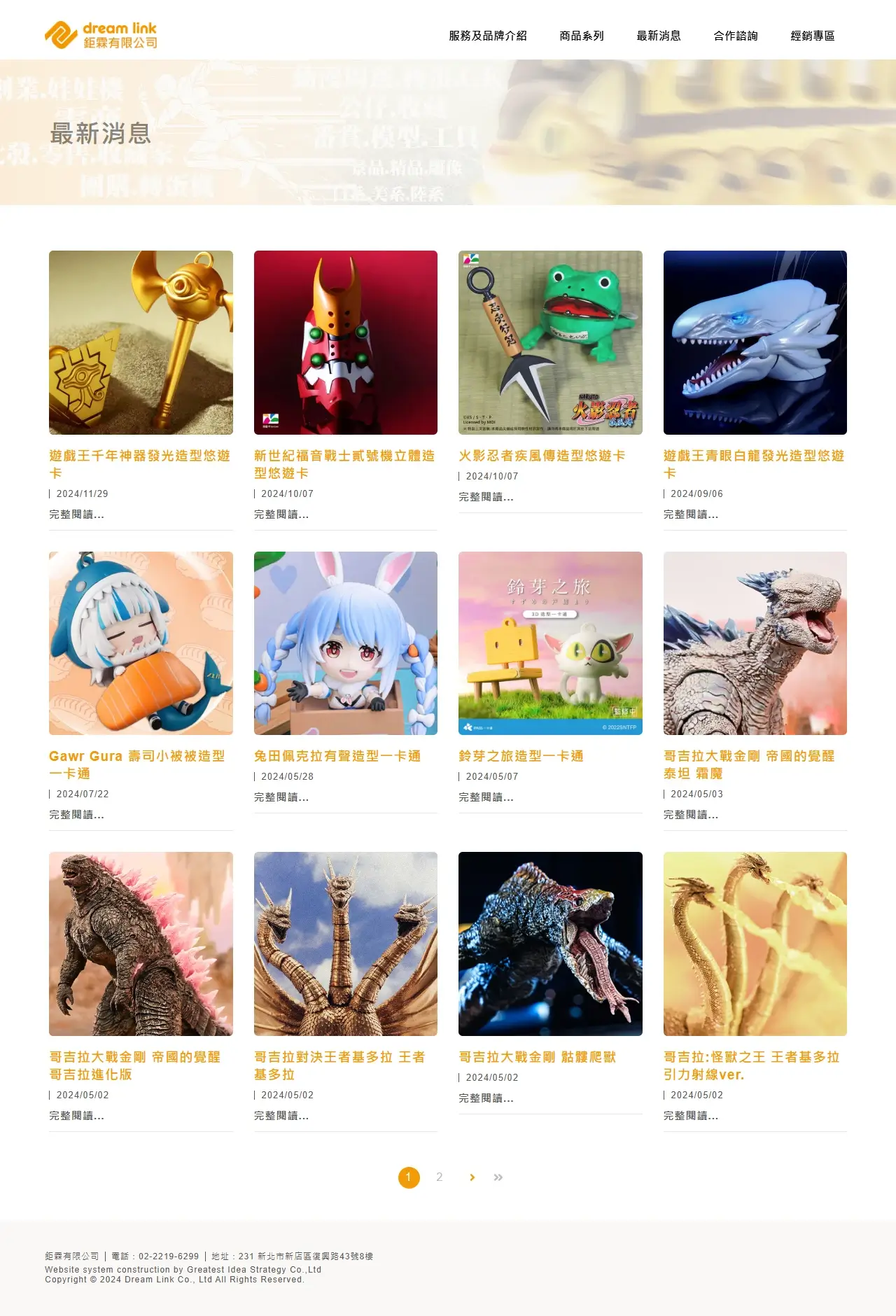View the 火影忍者疾風傳造型悠遊卡 picture tile

point(550,342)
